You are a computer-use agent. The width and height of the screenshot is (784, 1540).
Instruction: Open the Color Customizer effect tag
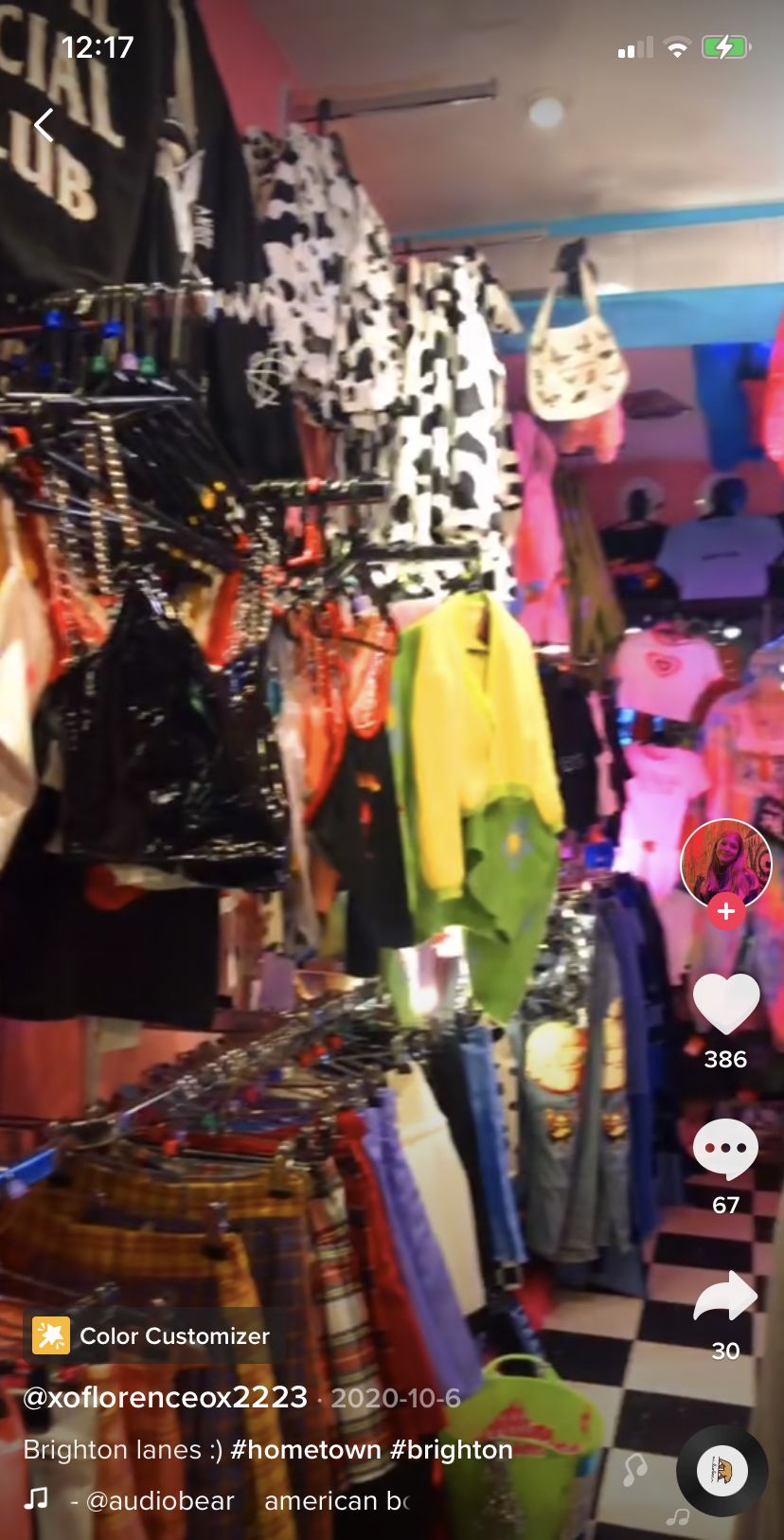[151, 1335]
